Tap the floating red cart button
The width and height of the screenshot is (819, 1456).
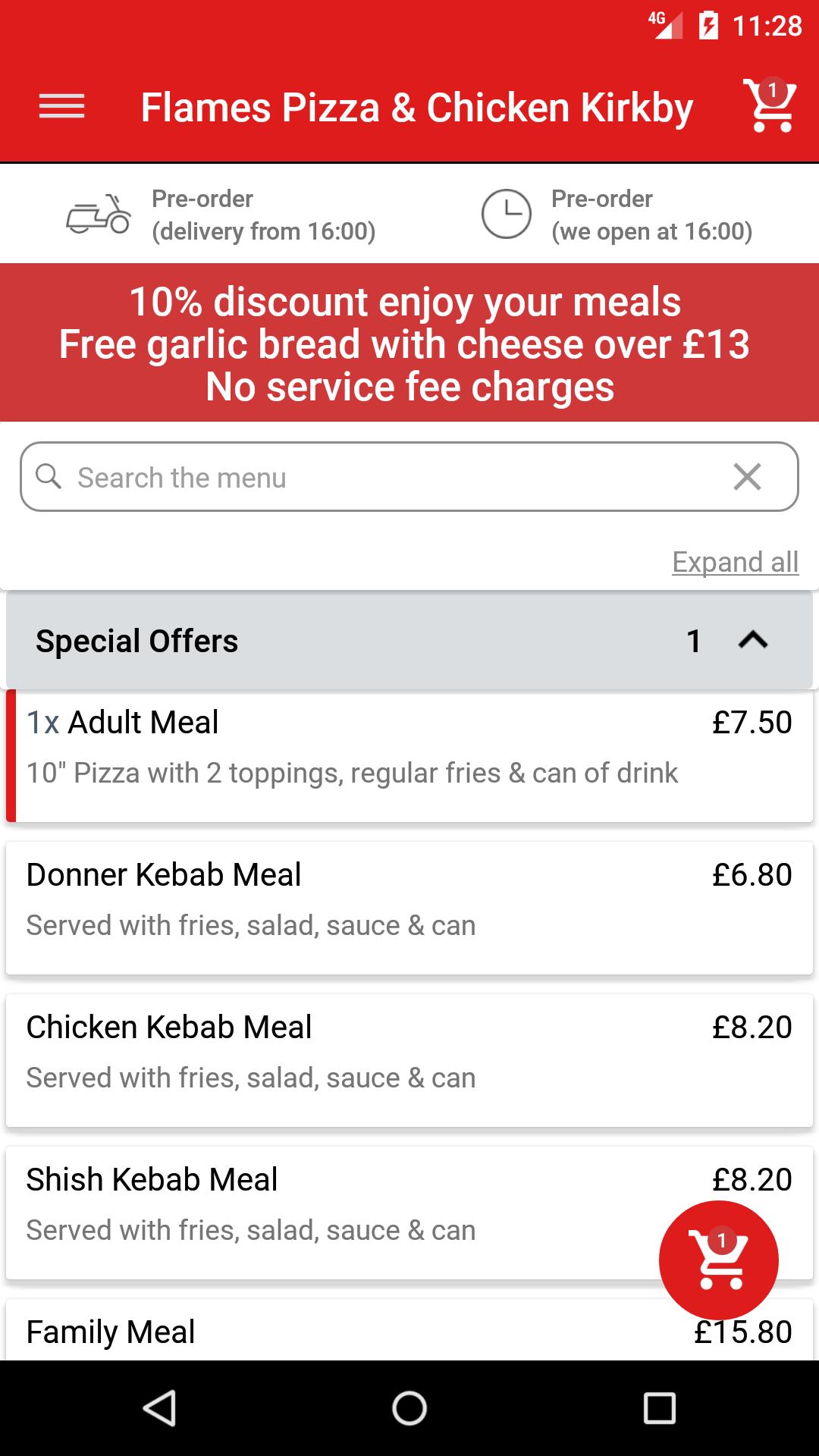click(718, 1260)
